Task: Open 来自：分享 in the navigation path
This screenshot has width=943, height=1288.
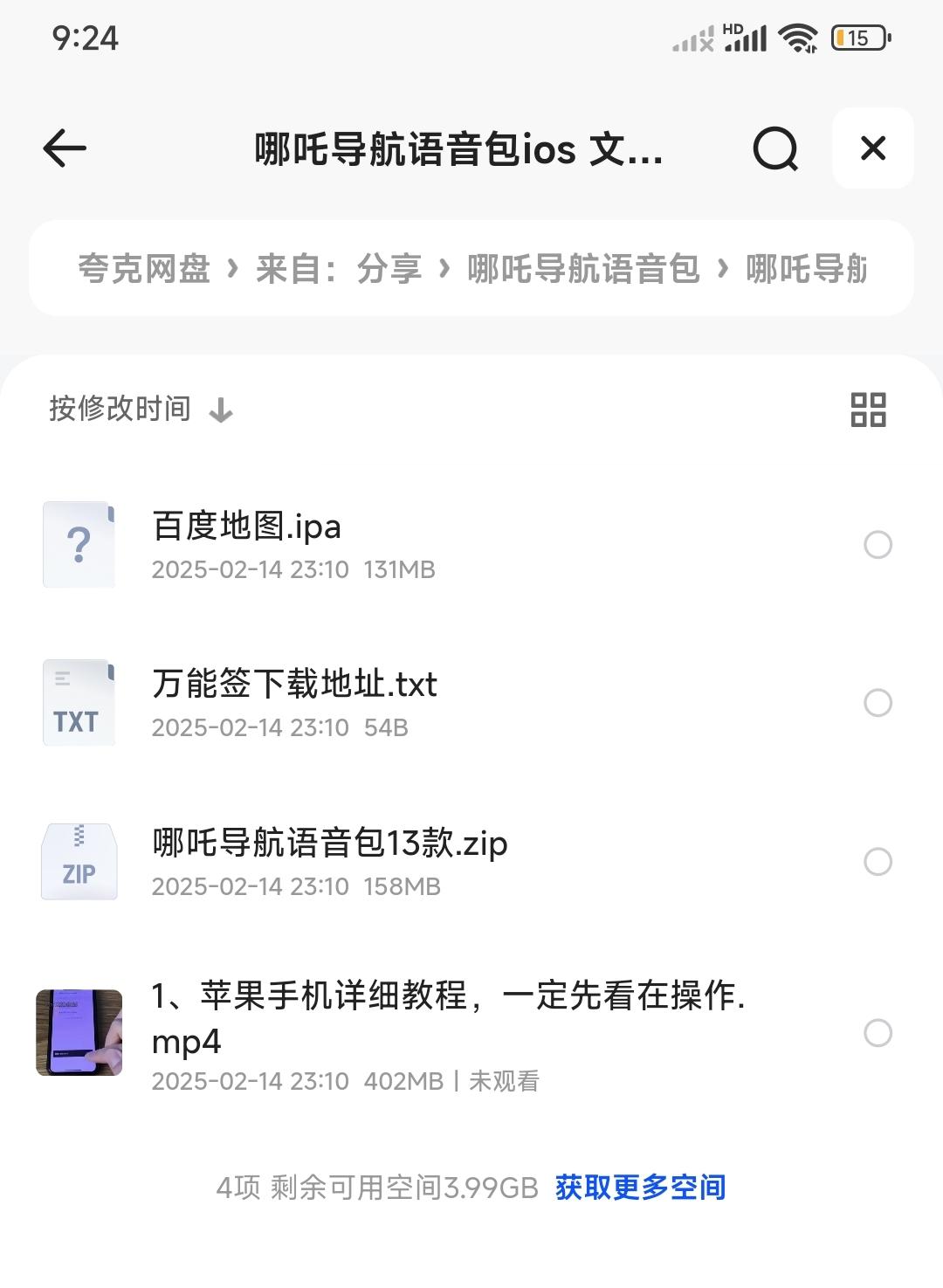Action: point(339,268)
